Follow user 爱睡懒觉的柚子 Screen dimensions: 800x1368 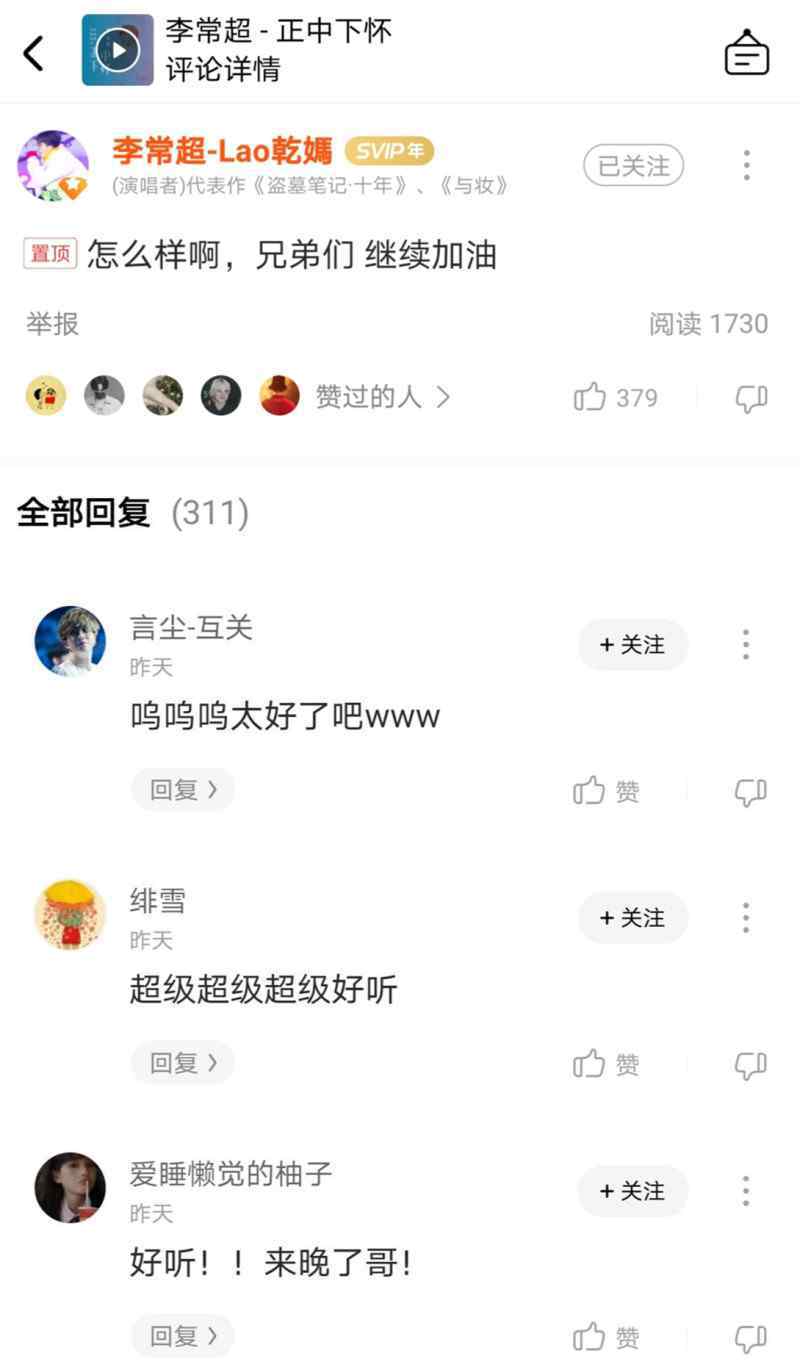[x=634, y=1191]
